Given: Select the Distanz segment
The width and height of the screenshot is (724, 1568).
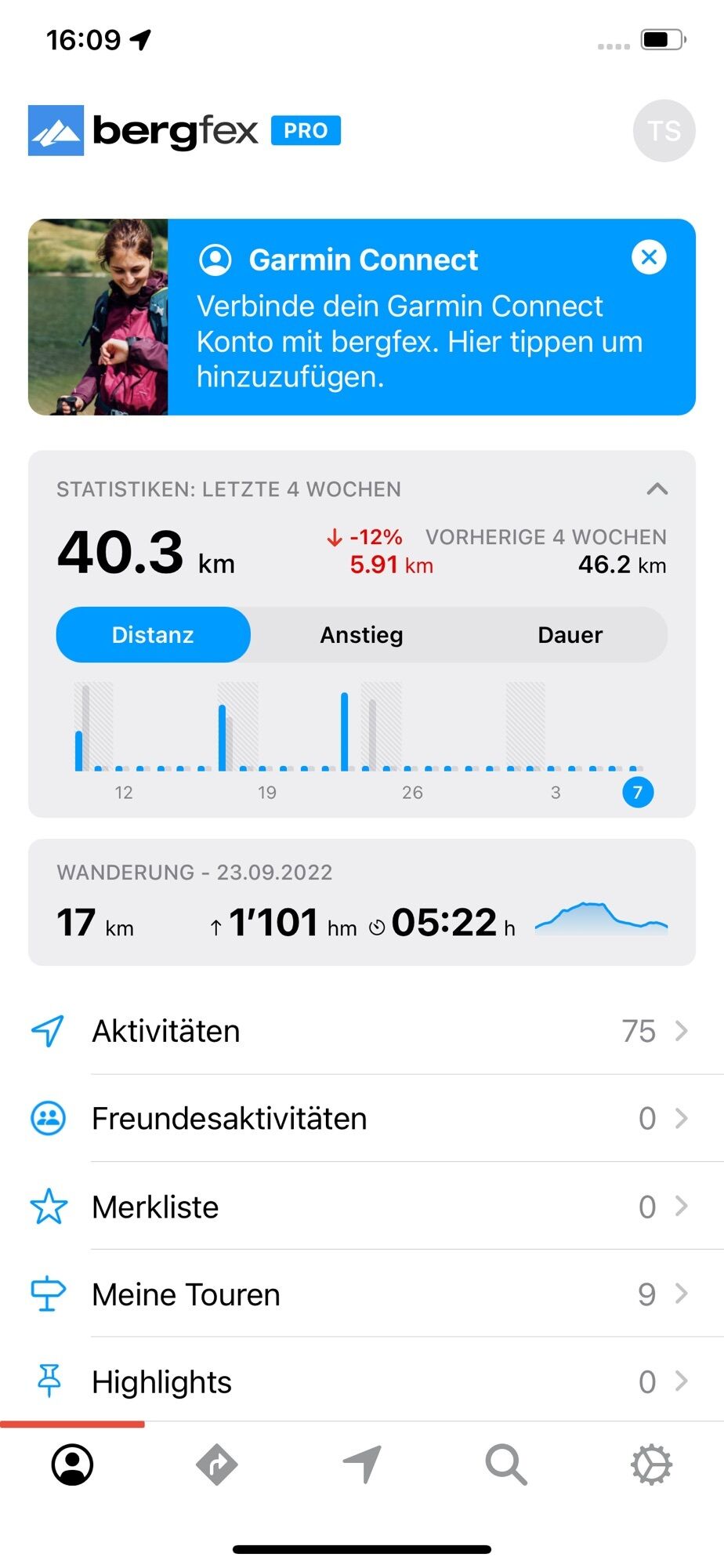Looking at the screenshot, I should 154,634.
